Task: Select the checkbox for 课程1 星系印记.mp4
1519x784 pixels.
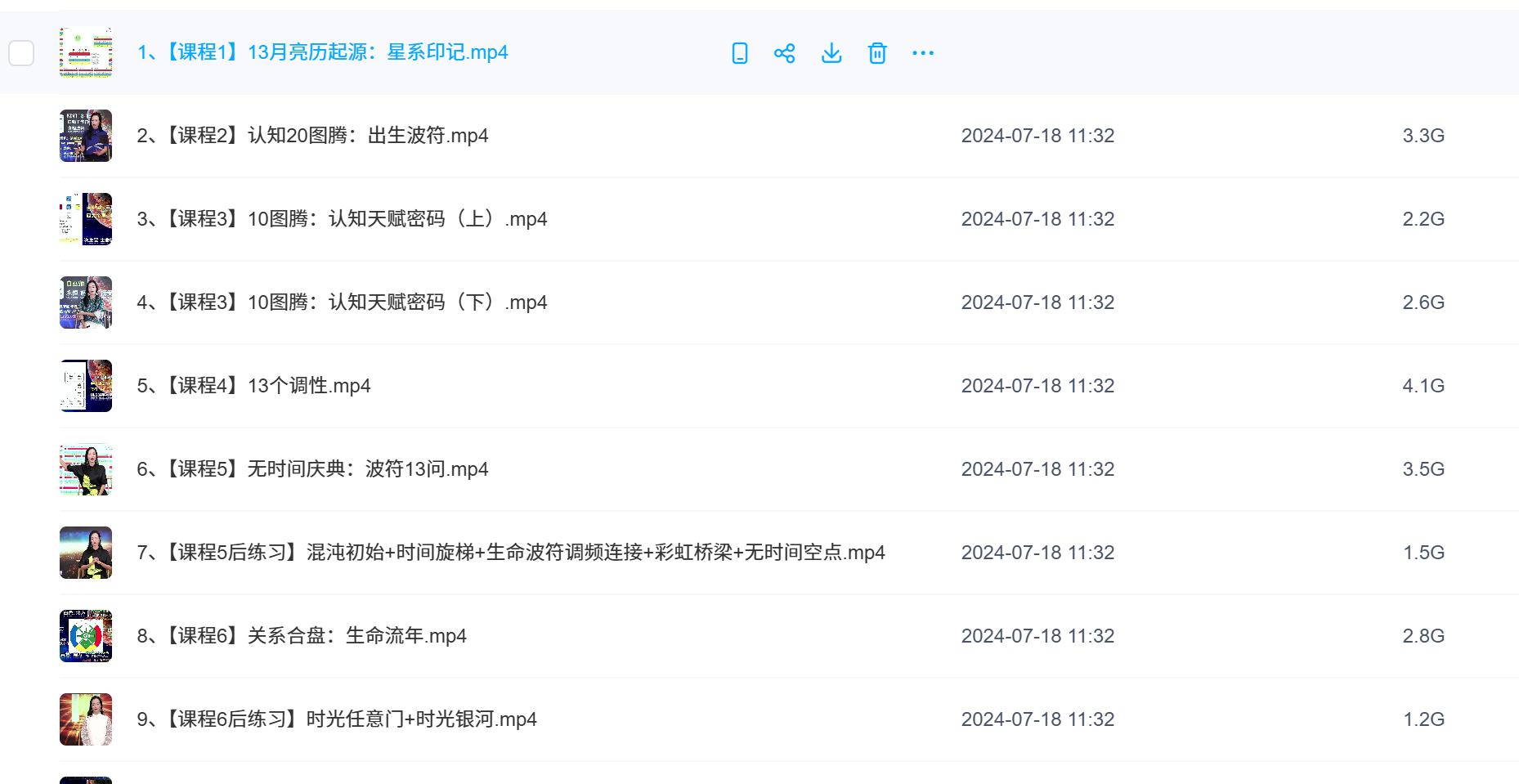Action: point(21,53)
